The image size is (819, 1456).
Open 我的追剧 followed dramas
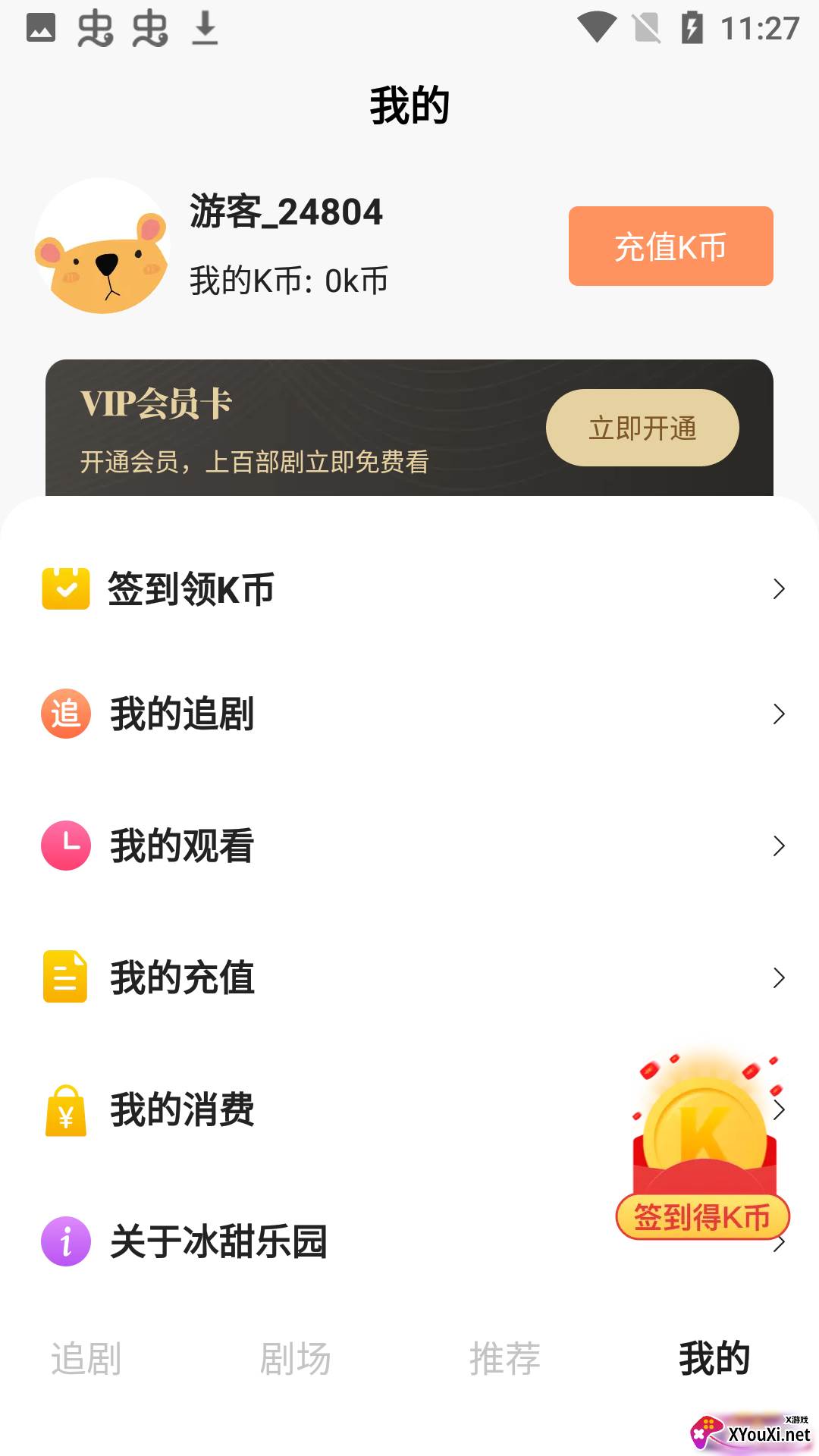click(x=409, y=714)
